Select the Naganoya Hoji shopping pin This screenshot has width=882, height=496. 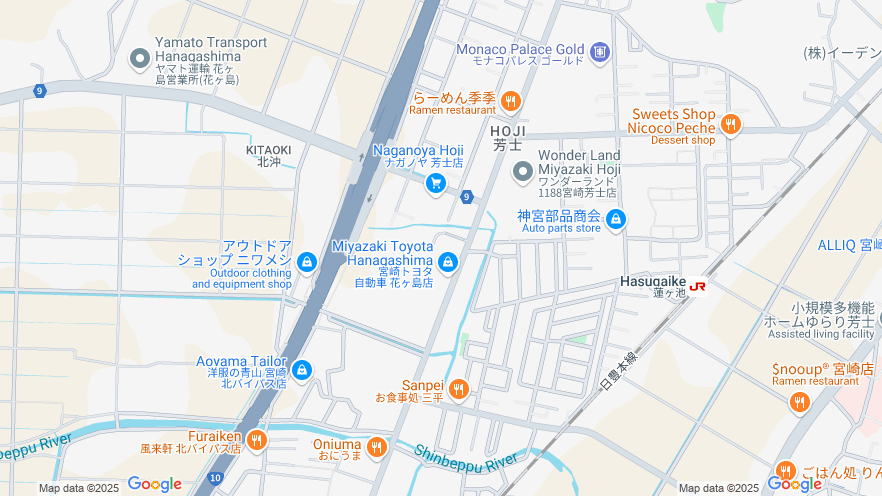[x=435, y=183]
